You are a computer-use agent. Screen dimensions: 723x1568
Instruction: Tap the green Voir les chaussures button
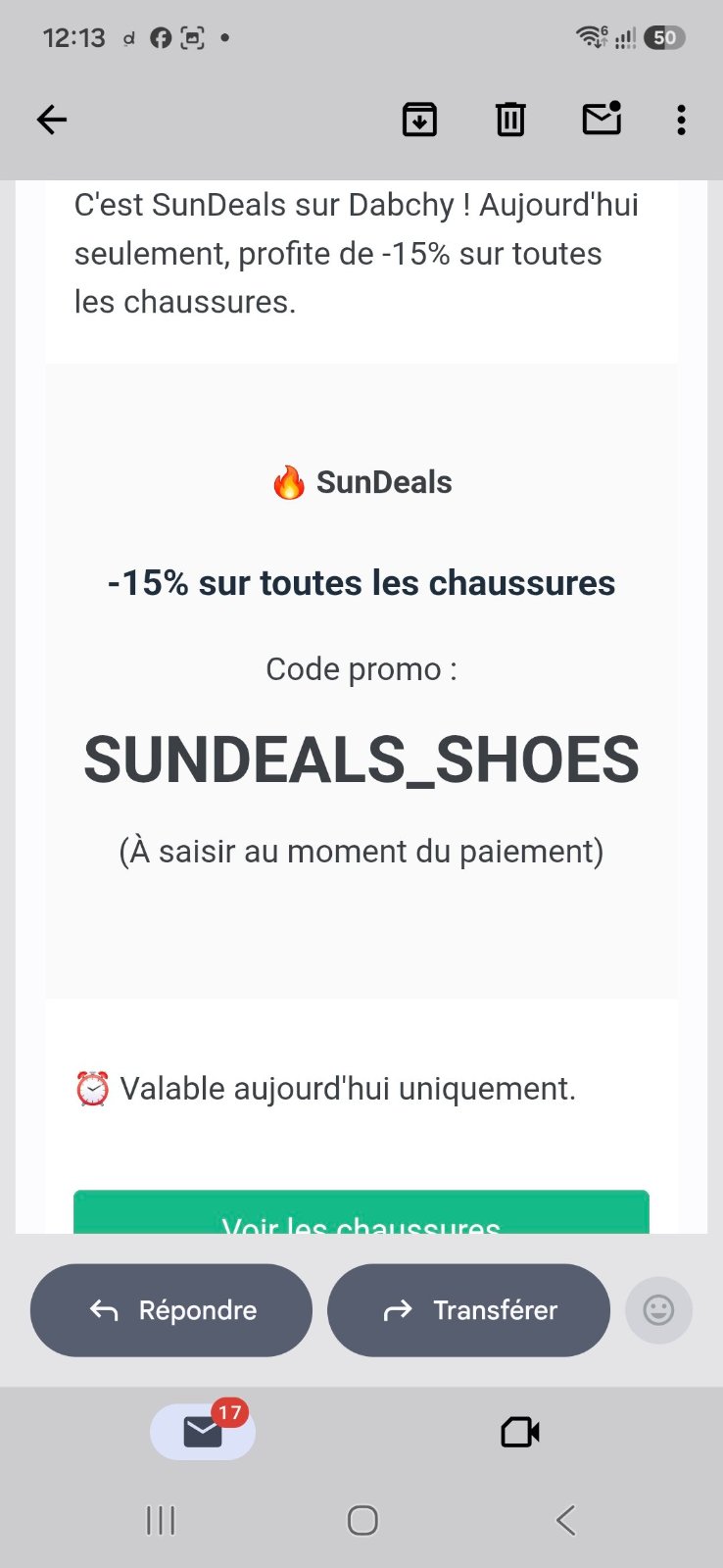[361, 1212]
